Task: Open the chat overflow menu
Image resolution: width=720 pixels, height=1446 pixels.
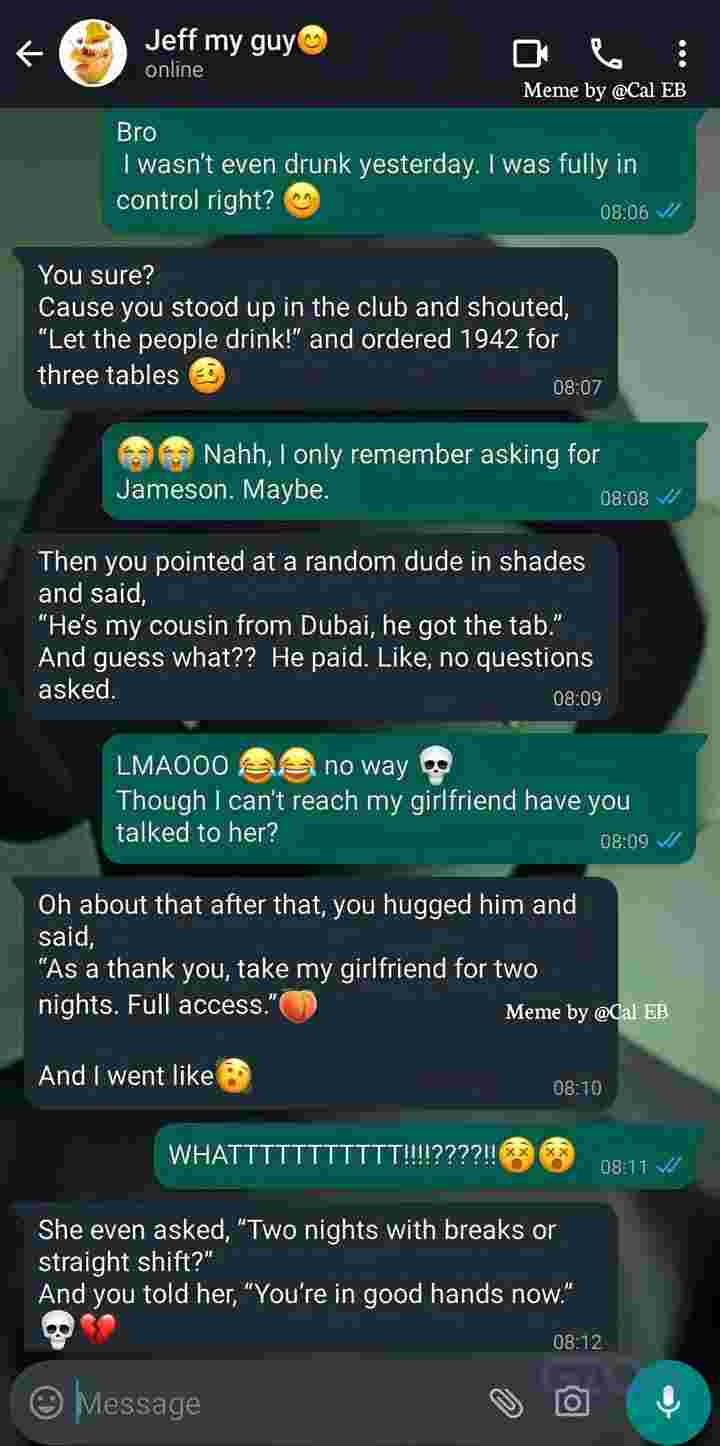Action: pos(681,53)
